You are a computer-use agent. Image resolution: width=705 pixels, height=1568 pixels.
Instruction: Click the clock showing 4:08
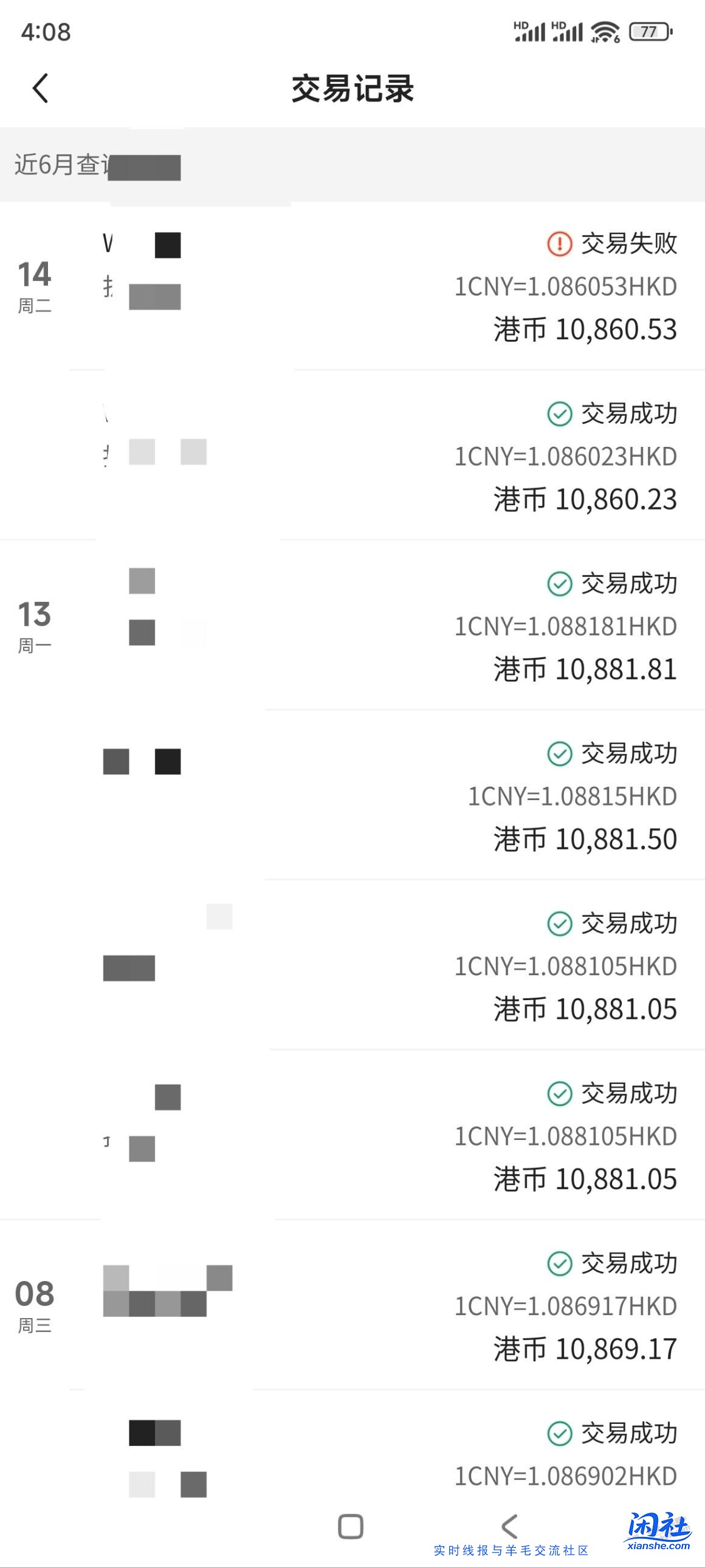(x=46, y=32)
